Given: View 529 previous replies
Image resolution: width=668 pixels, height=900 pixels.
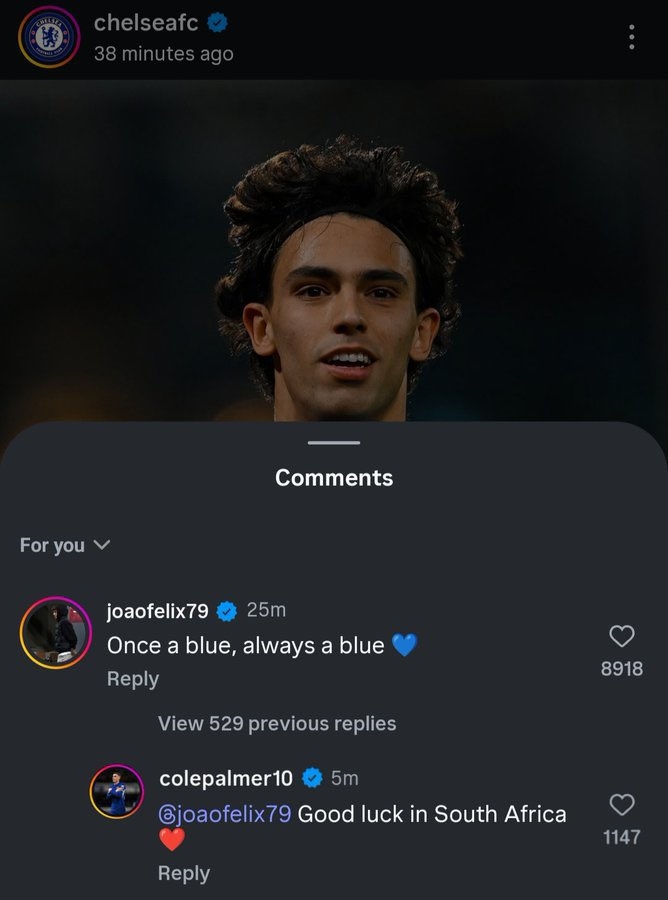Looking at the screenshot, I should click(277, 723).
